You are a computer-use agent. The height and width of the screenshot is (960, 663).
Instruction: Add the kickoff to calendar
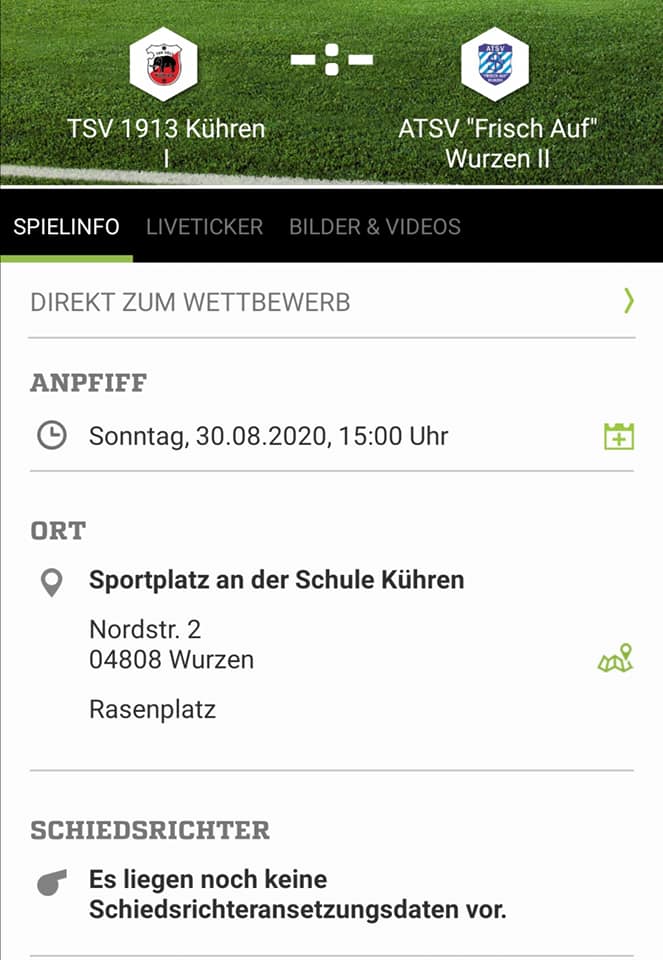(619, 437)
